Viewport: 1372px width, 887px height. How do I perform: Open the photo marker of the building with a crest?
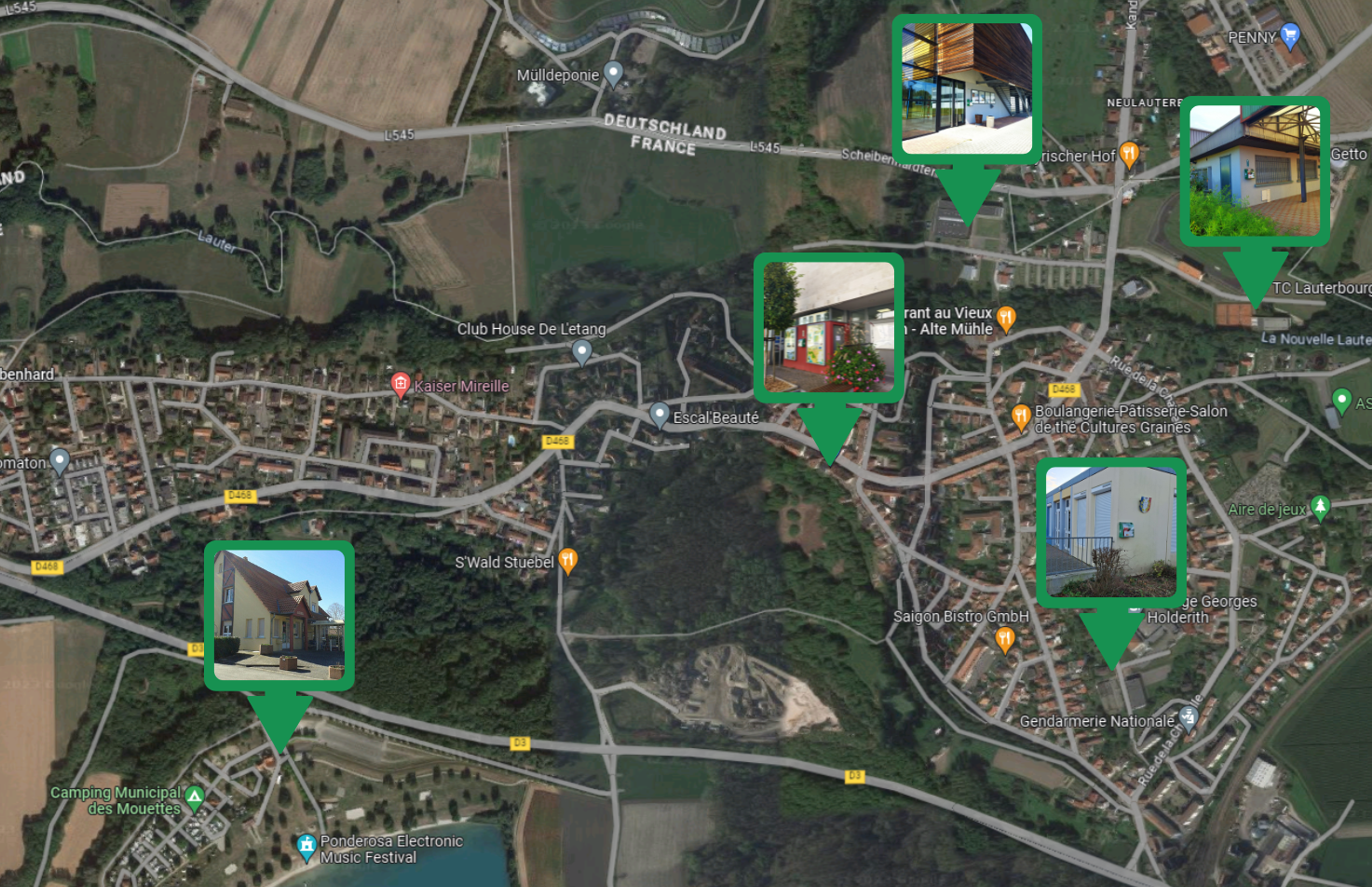pos(1110,532)
